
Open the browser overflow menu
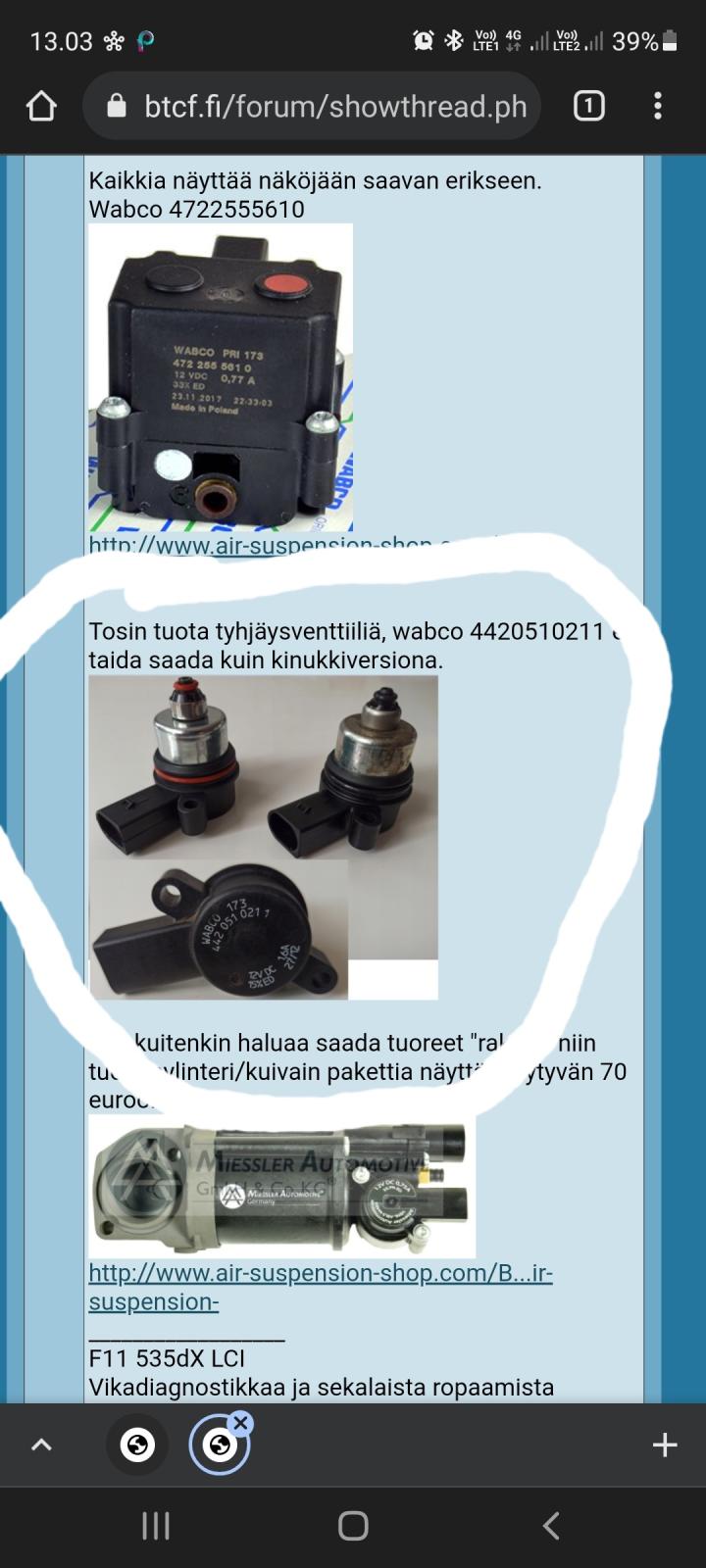coord(658,106)
